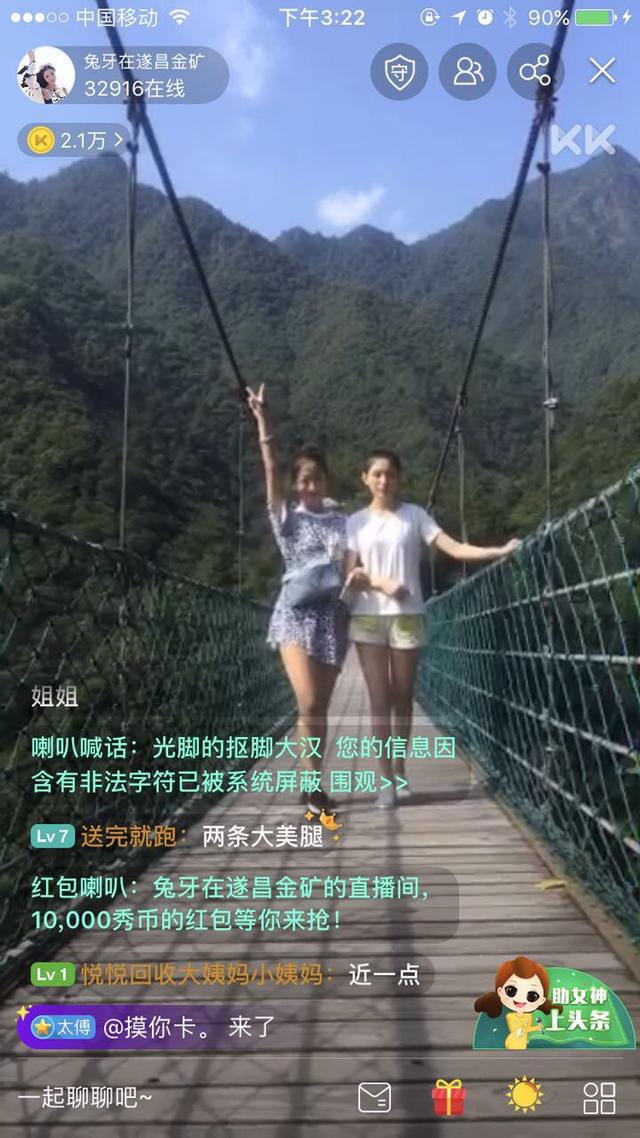
Task: View the online audience list
Action: pos(467,72)
